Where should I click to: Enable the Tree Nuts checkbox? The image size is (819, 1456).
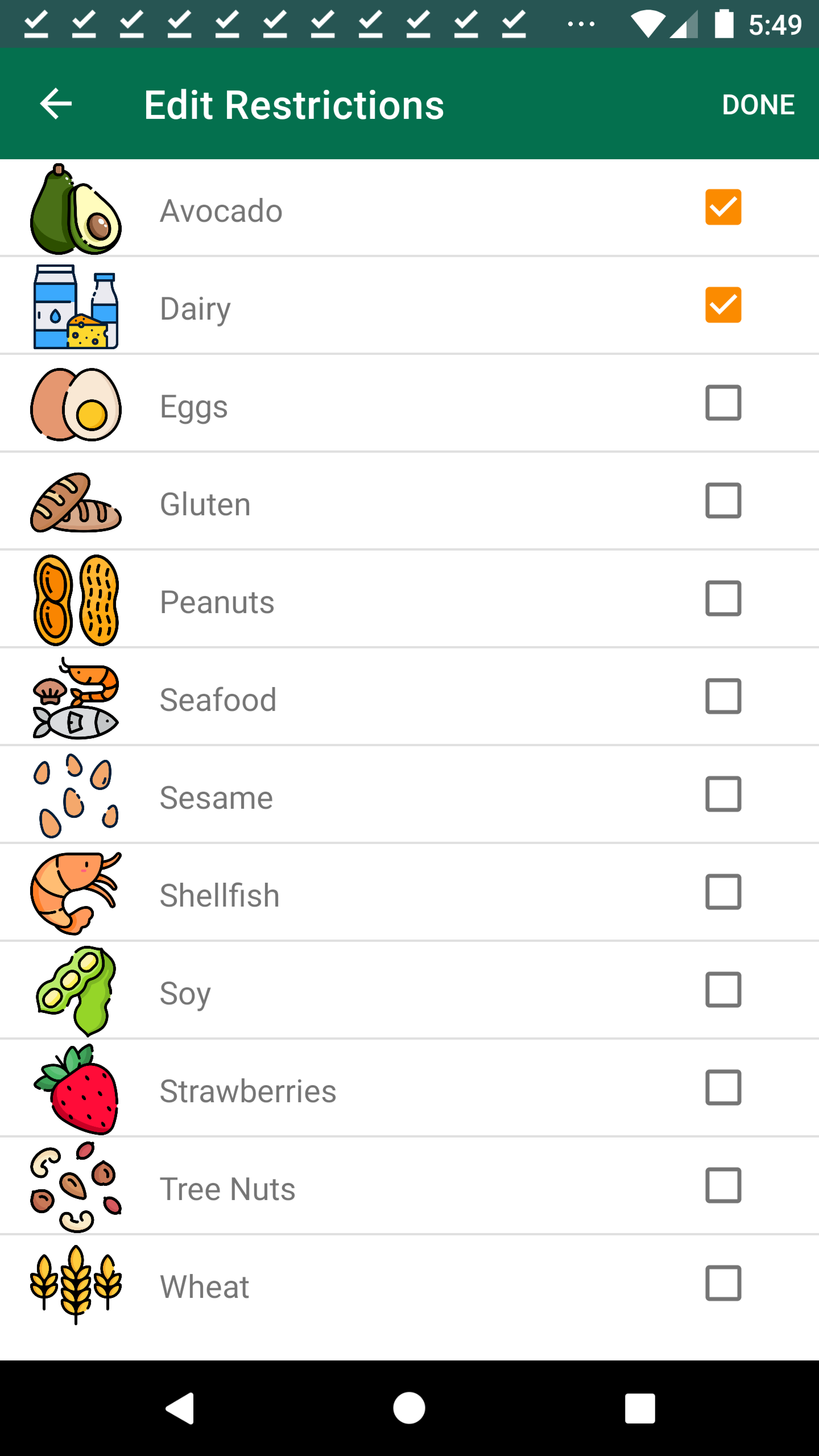point(723,1185)
